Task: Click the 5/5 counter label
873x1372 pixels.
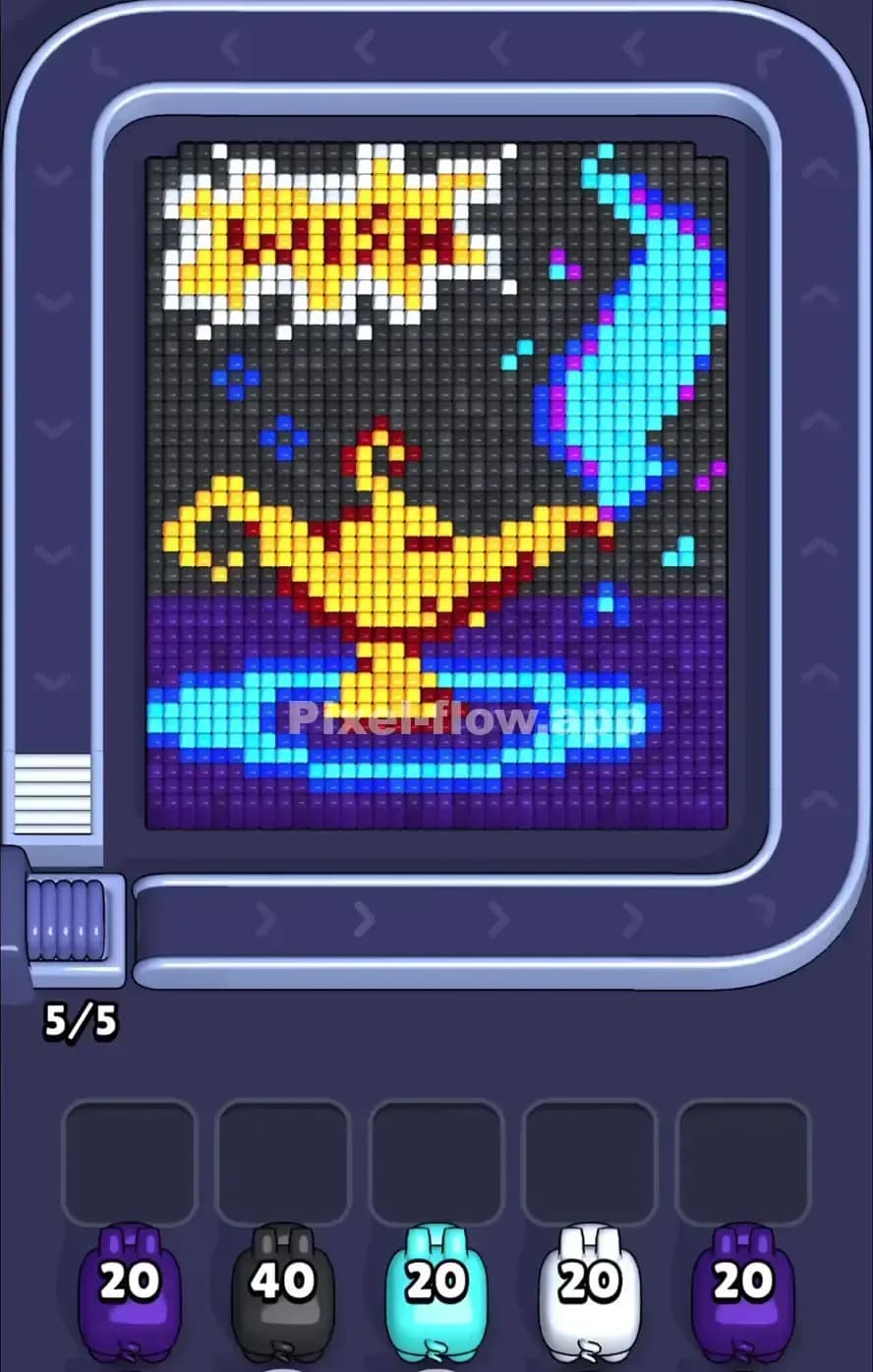Action: pyautogui.click(x=82, y=1025)
